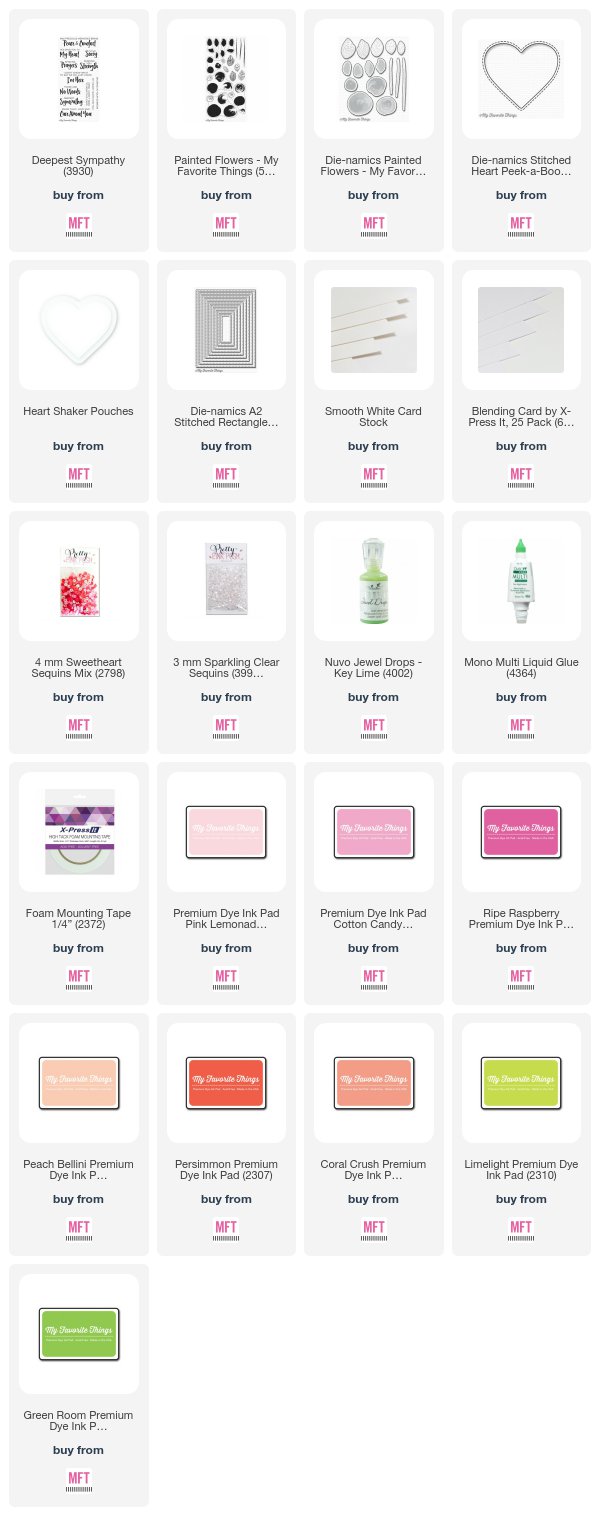The height and width of the screenshot is (1516, 600).
Task: View Nuvo Jewel Drops Key Lime product
Action: click(373, 580)
